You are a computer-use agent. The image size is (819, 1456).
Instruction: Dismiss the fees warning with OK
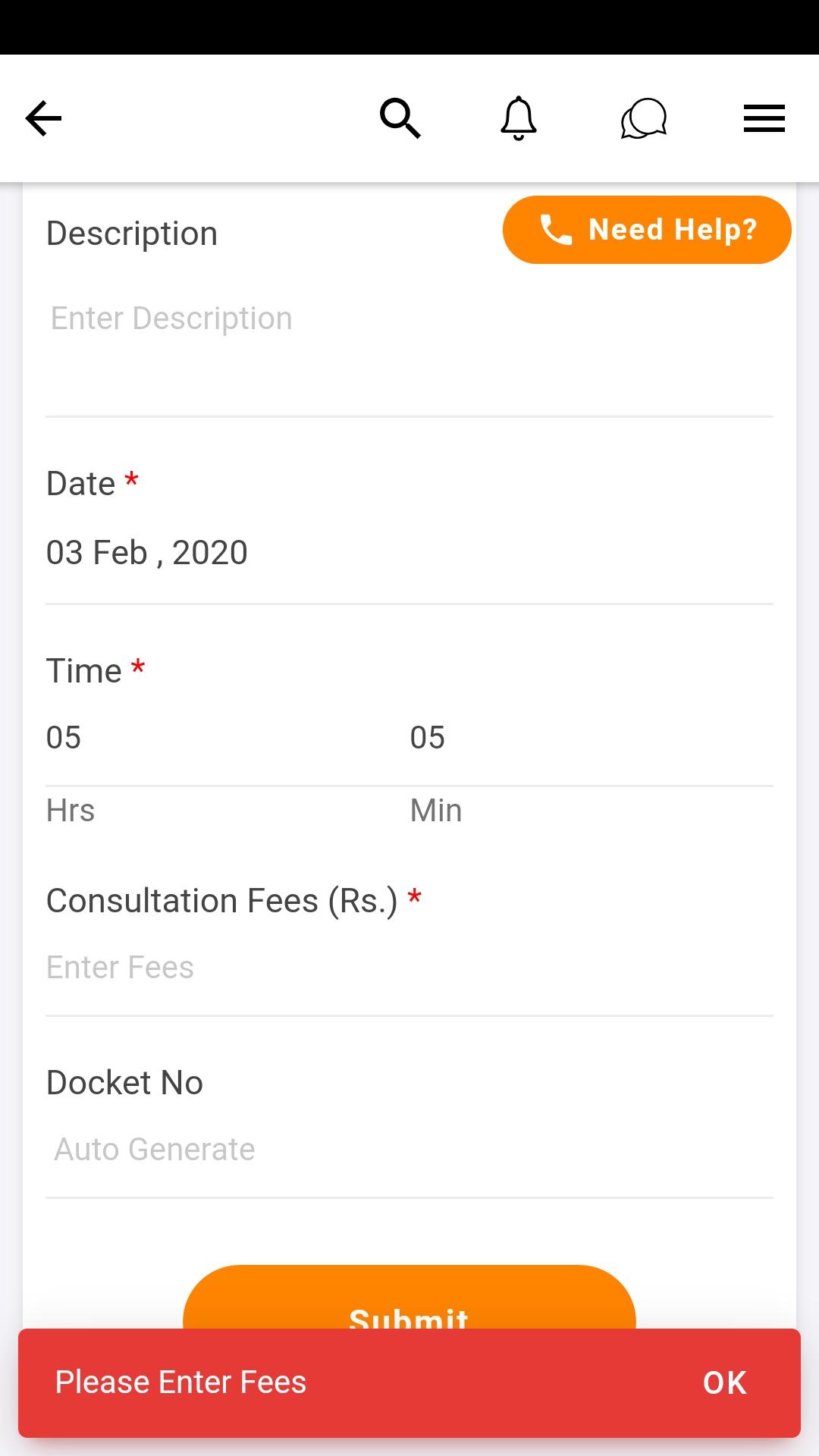click(724, 1383)
